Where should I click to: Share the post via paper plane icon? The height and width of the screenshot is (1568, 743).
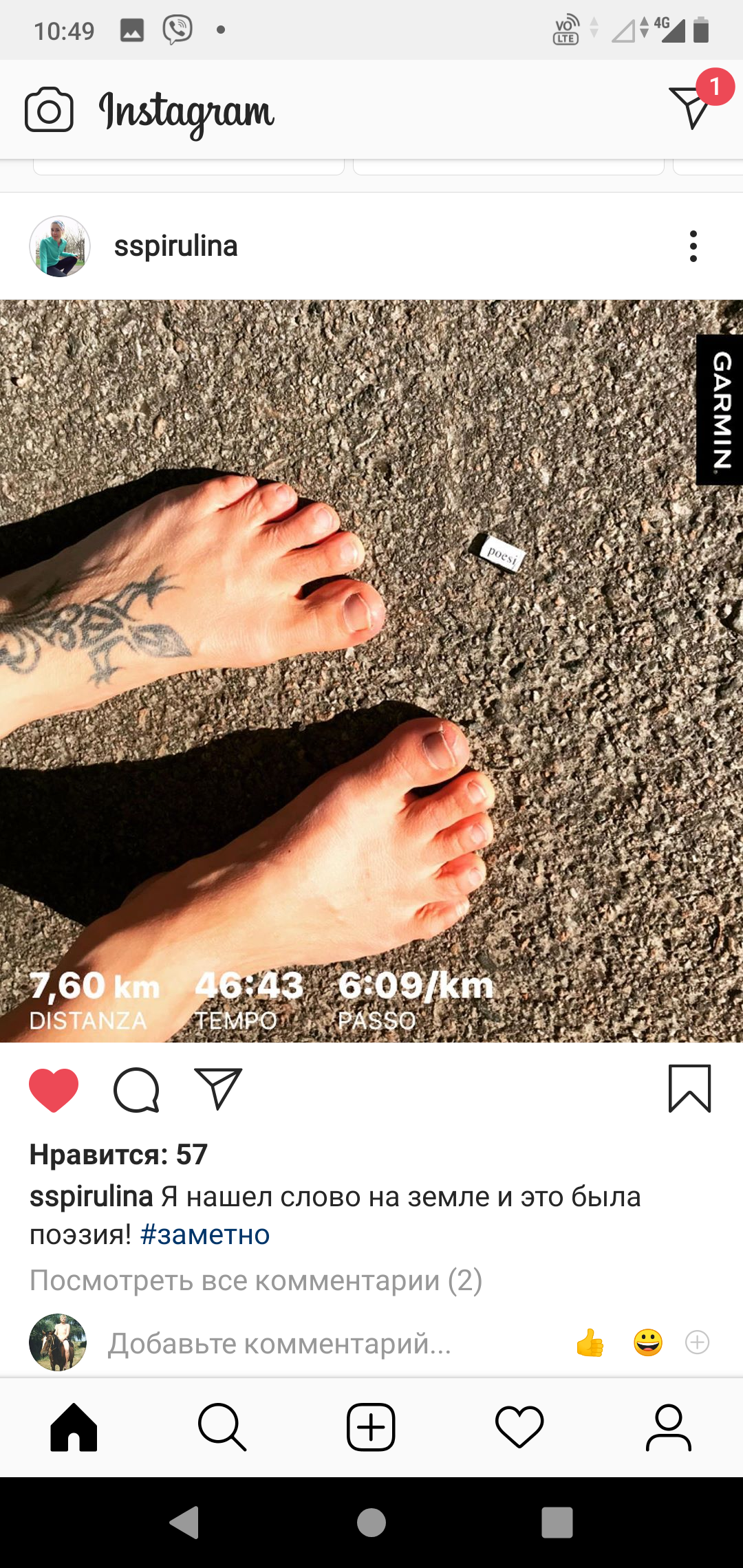pos(218,1089)
